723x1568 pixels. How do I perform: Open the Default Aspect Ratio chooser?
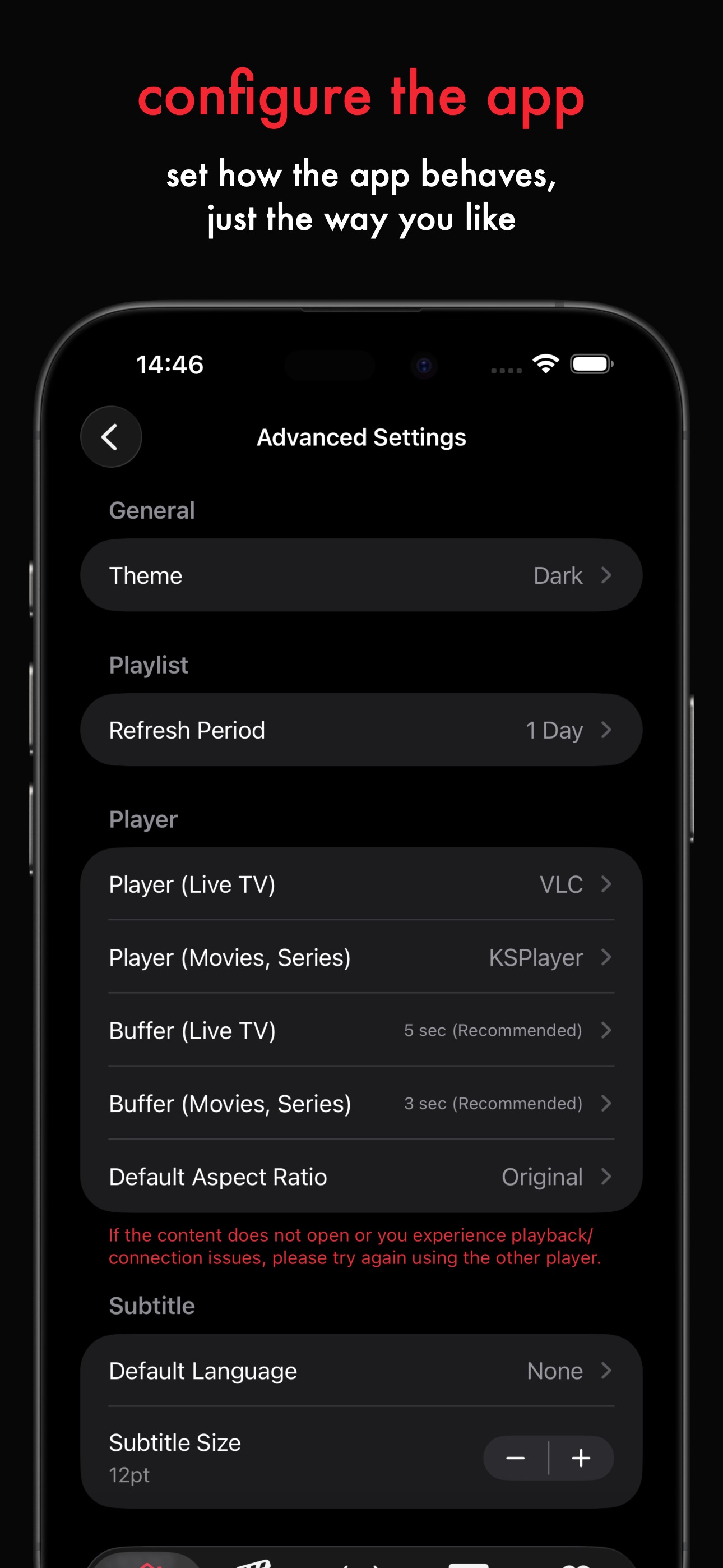[x=361, y=1177]
